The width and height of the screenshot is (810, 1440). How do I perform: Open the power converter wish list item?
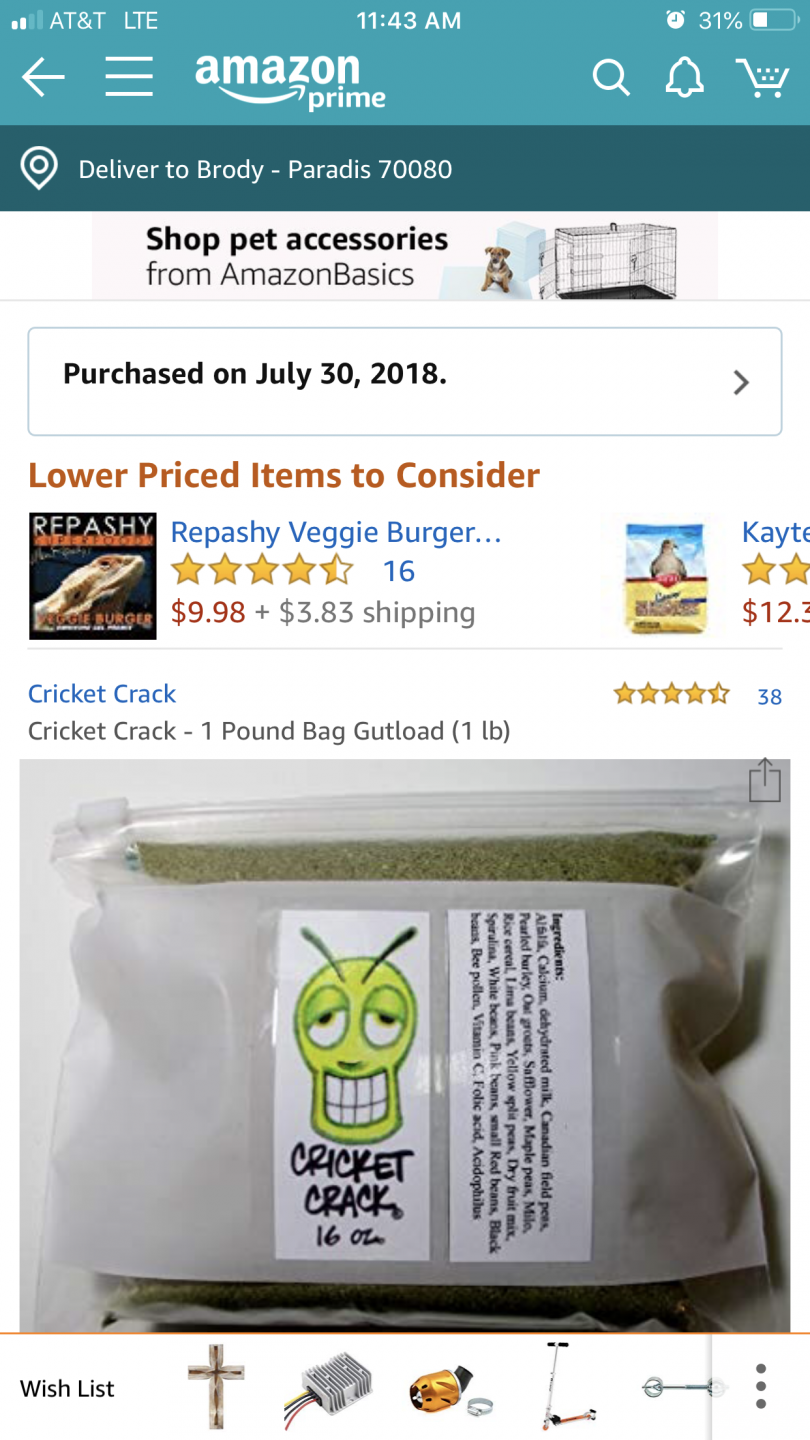pos(326,1386)
